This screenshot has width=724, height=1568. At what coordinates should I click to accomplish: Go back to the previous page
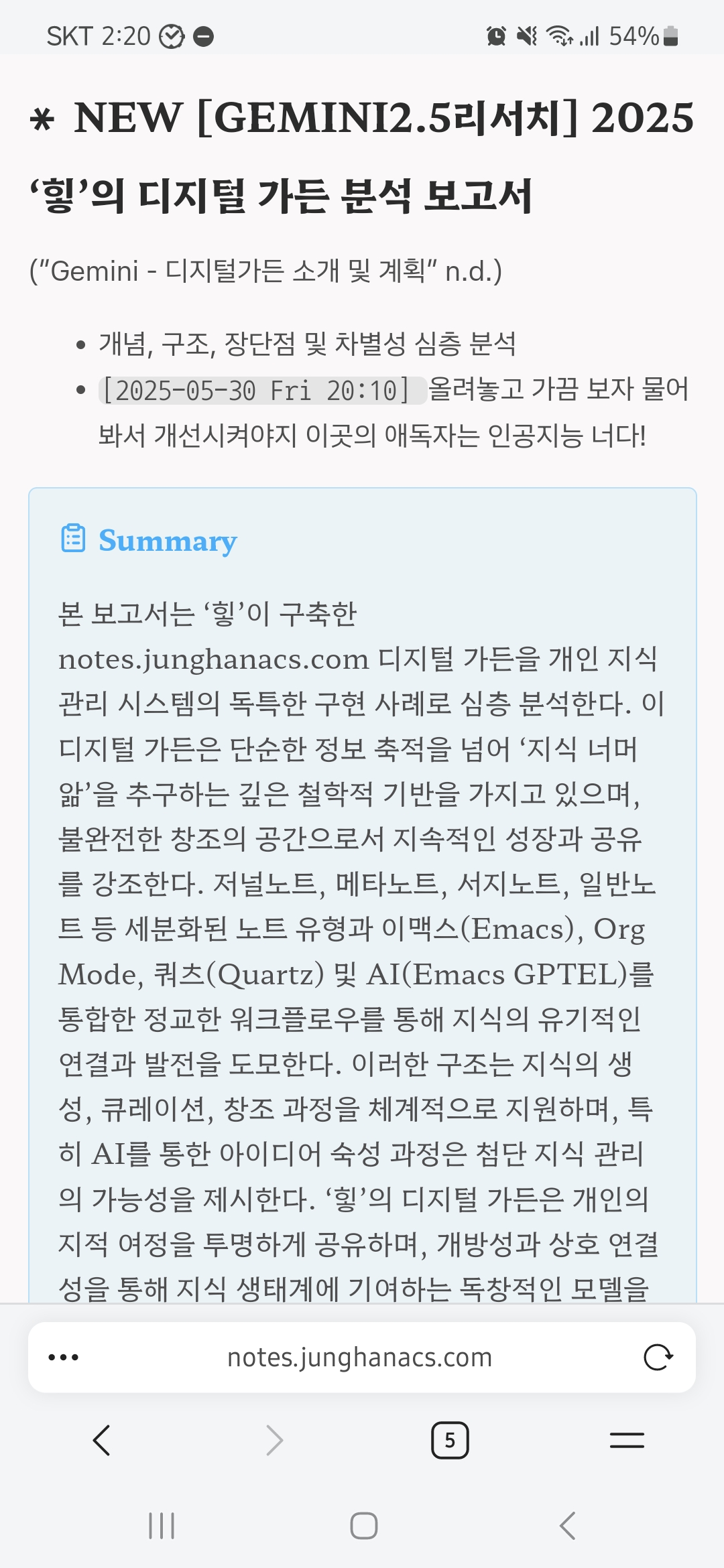tap(102, 1440)
